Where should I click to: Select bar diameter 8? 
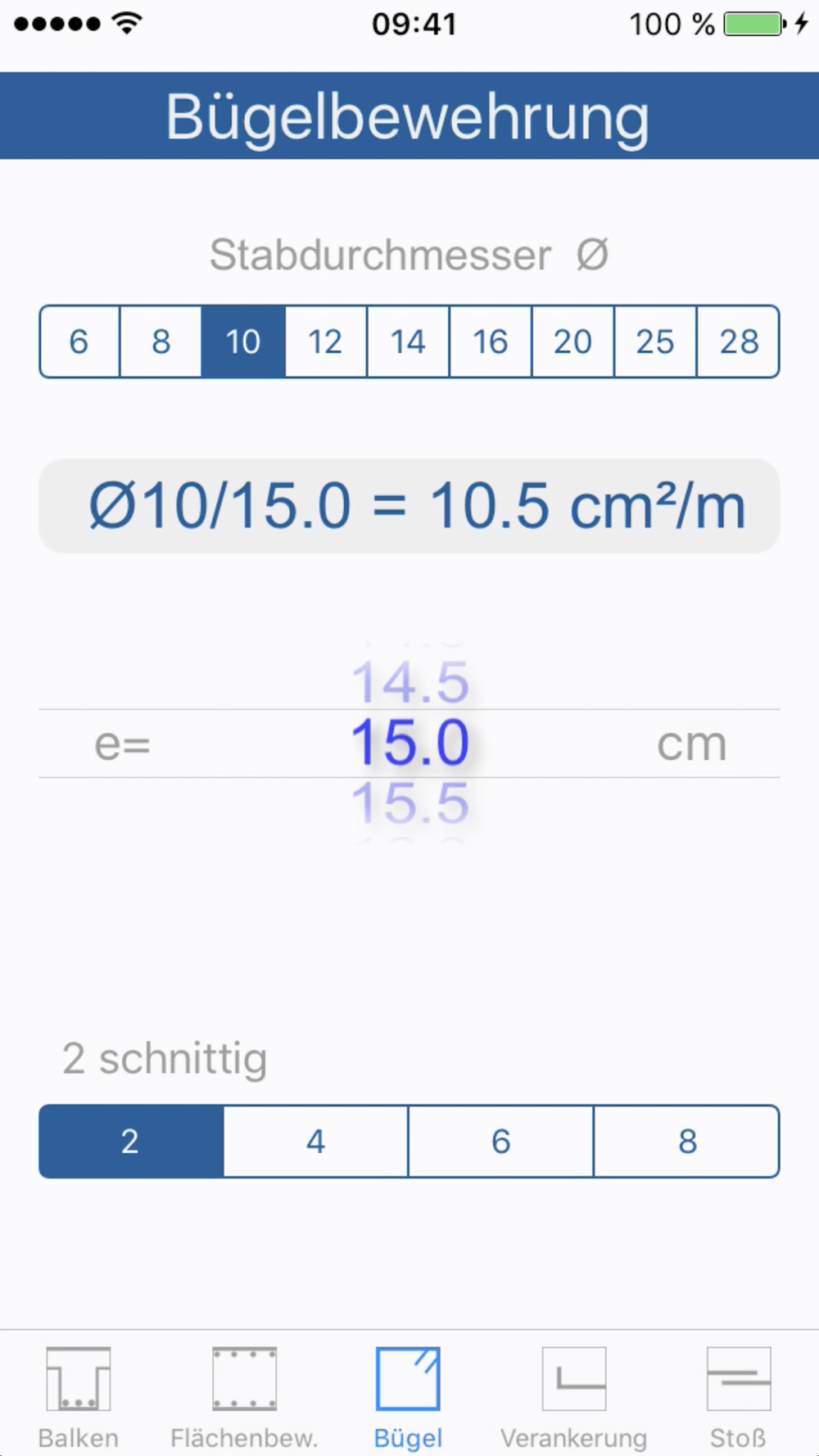pyautogui.click(x=161, y=341)
